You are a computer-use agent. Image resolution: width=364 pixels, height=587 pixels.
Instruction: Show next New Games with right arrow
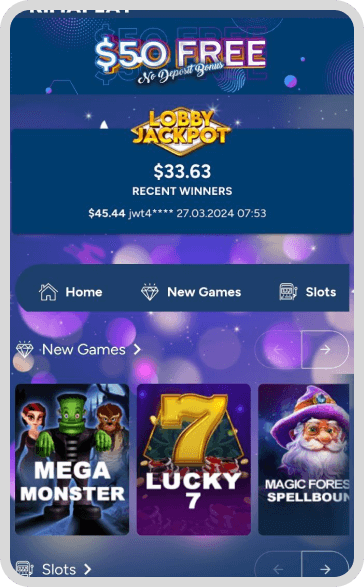click(325, 350)
